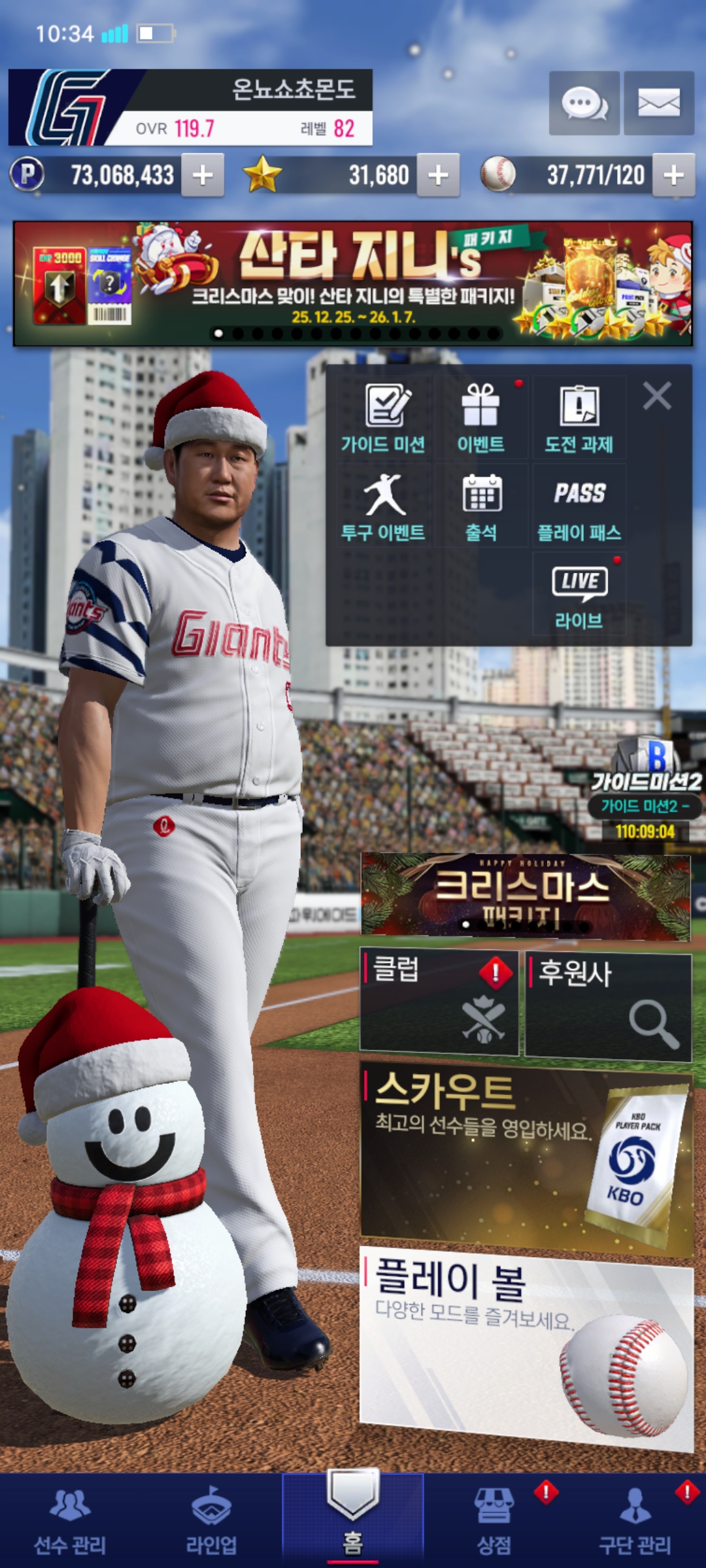Open the 라이브 menu
Image resolution: width=706 pixels, height=1568 pixels.
tap(579, 595)
